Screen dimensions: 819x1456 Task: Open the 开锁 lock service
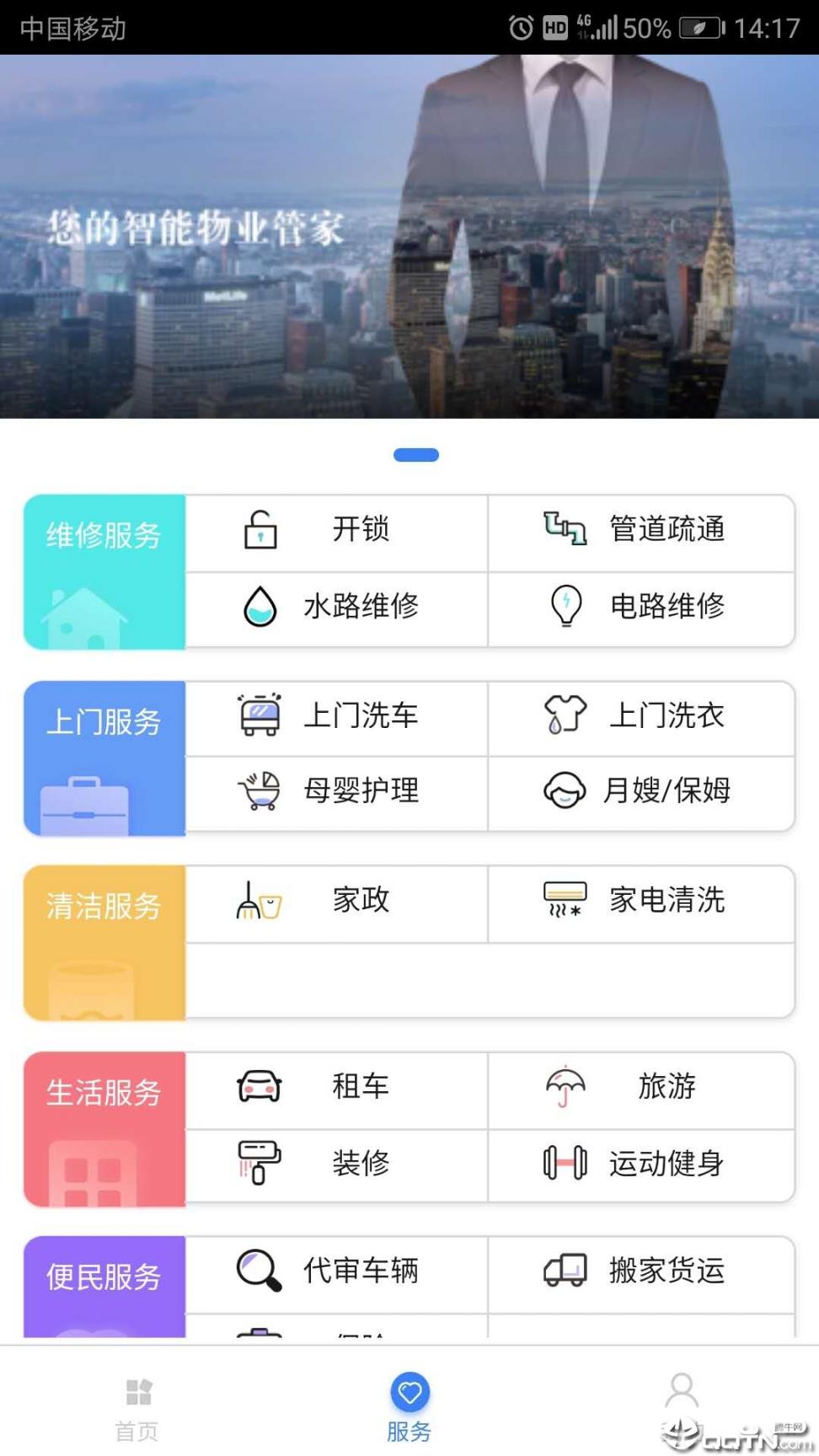pos(336,530)
